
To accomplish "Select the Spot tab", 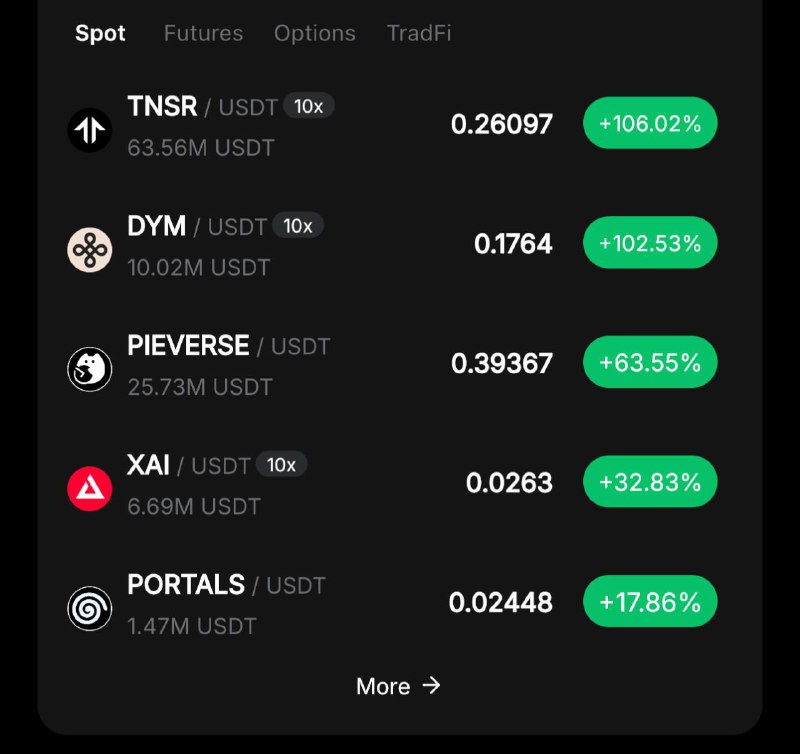I will click(100, 34).
